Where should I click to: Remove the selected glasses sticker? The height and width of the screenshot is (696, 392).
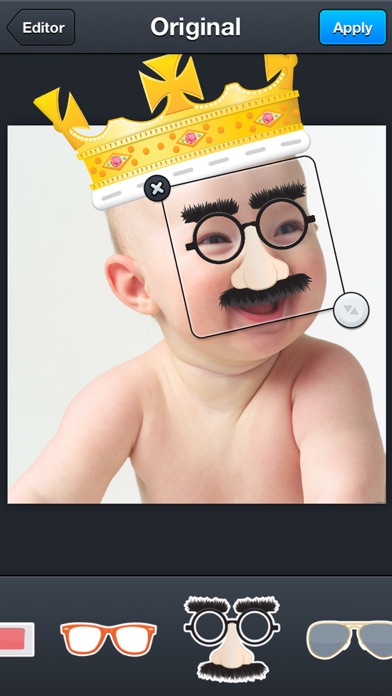157,189
